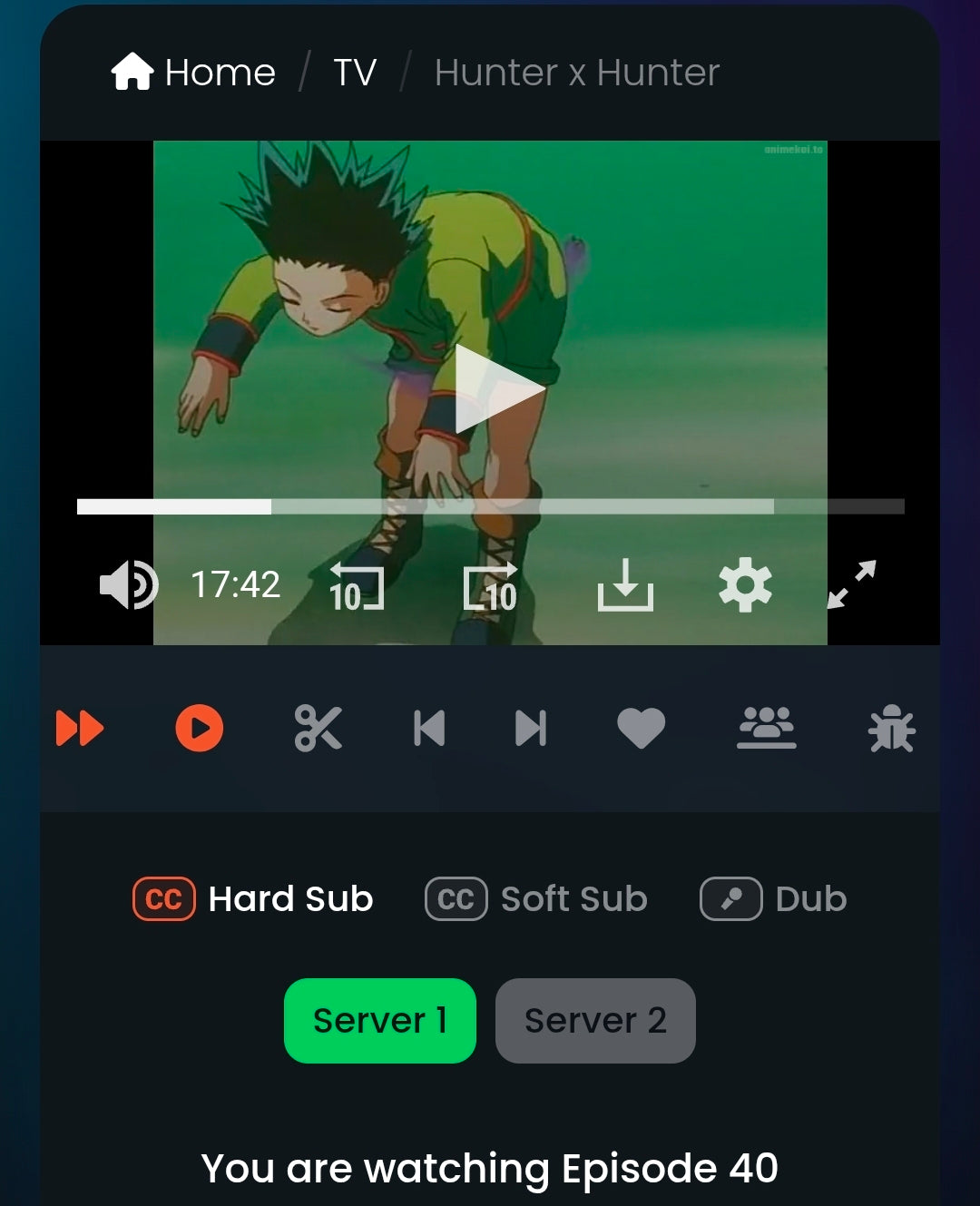Report a problem with bug icon
This screenshot has height=1206, width=980.
coord(891,728)
